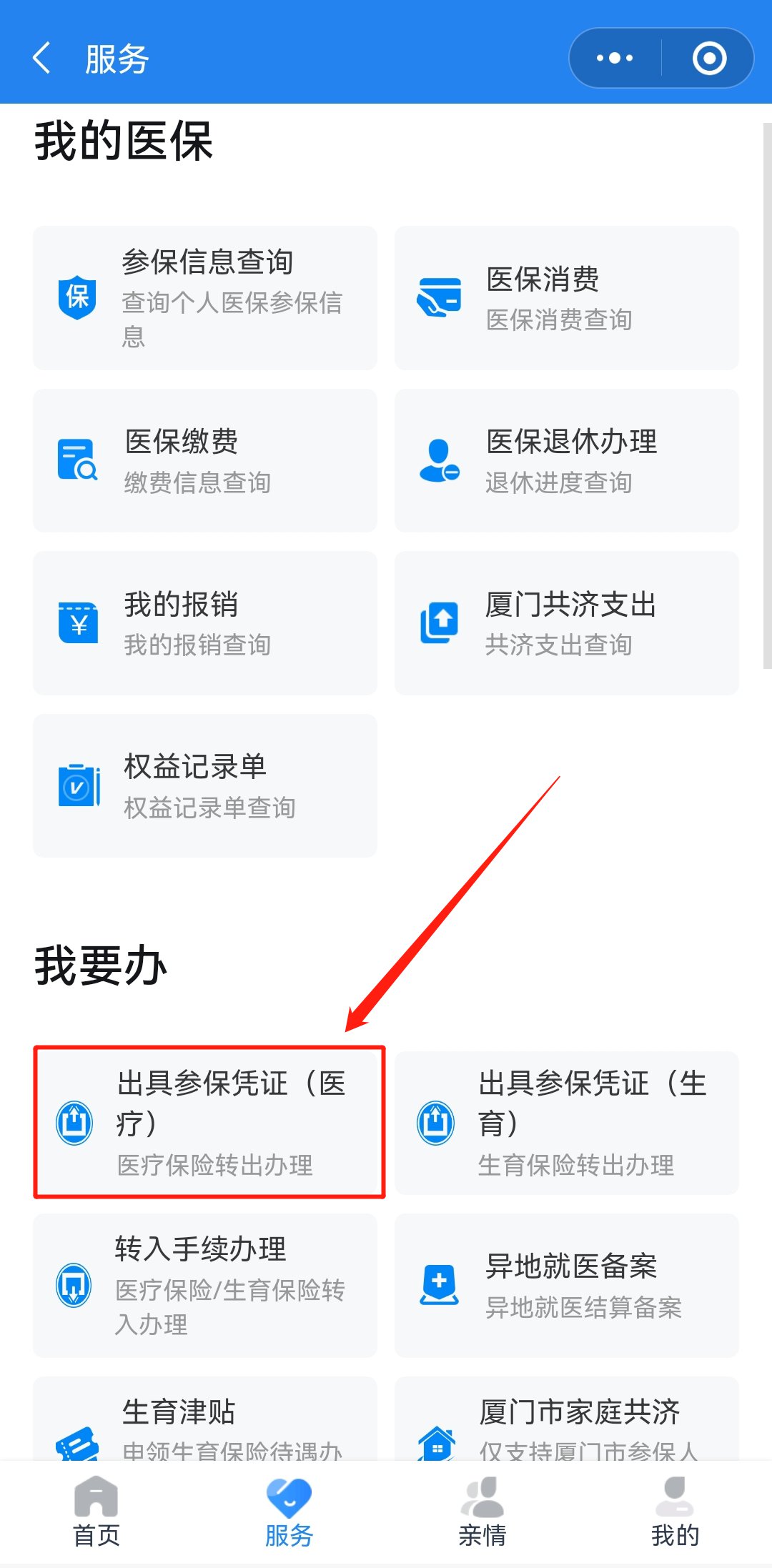Open 厦门共济支出 card
This screenshot has height=1568, width=772.
pyautogui.click(x=566, y=622)
